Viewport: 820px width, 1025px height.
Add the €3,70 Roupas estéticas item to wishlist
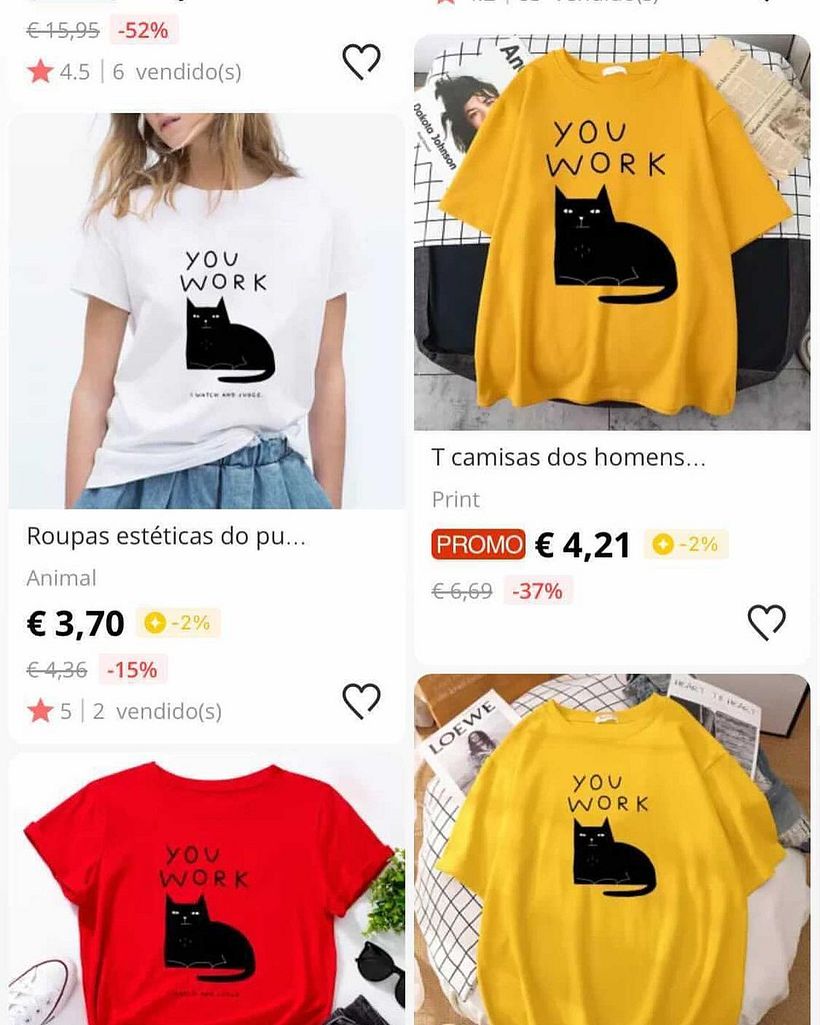361,700
